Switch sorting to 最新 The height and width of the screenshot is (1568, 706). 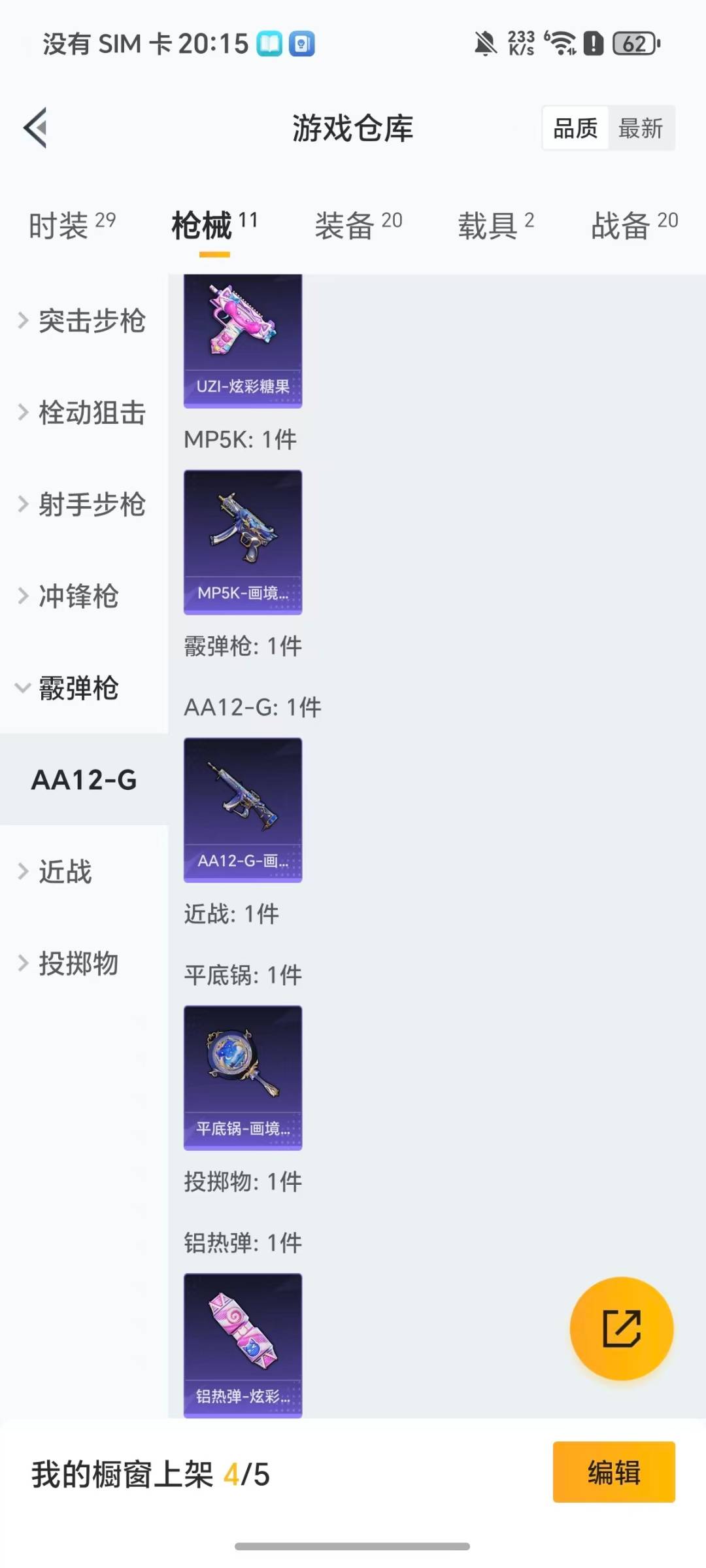tap(641, 128)
